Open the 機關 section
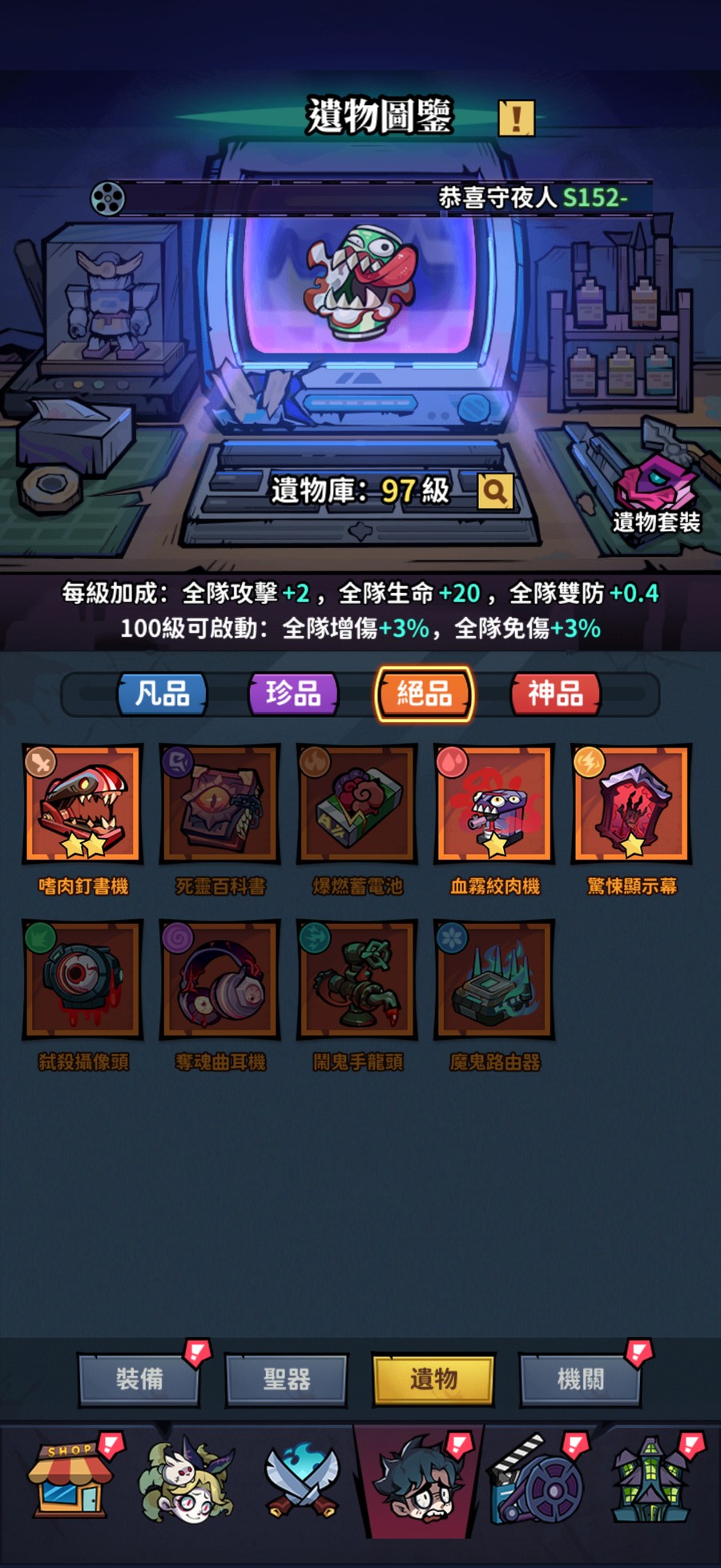This screenshot has height=1568, width=721. 581,1379
